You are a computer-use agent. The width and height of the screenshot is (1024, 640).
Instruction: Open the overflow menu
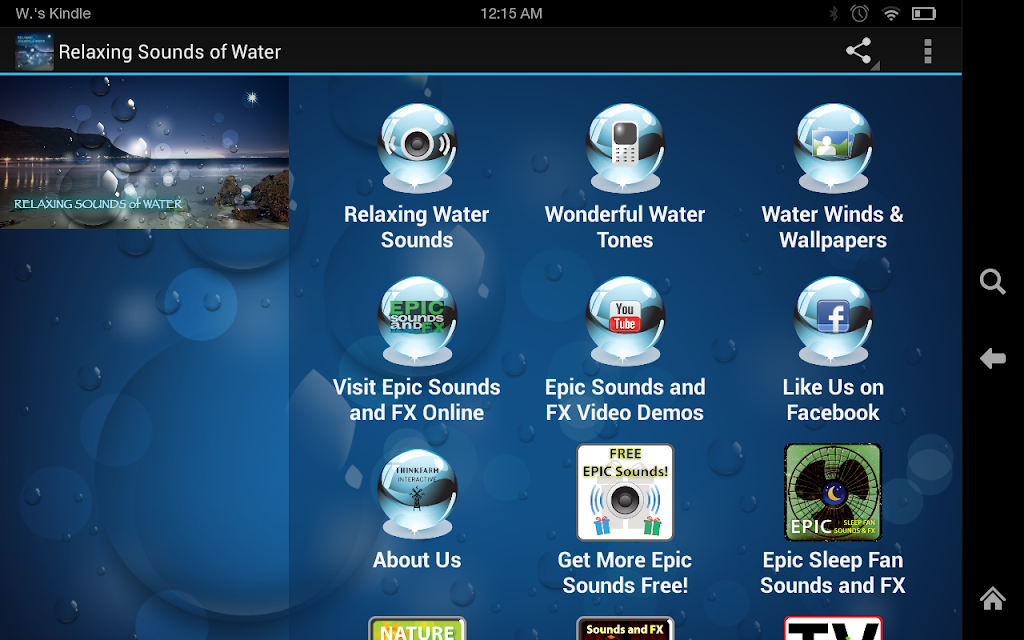[927, 51]
